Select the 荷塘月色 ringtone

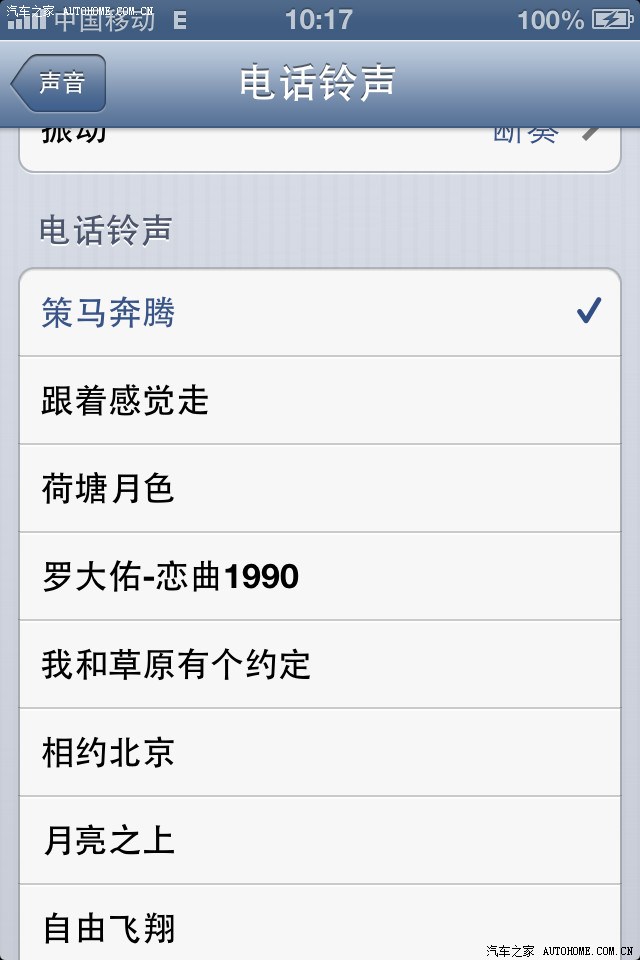(320, 488)
